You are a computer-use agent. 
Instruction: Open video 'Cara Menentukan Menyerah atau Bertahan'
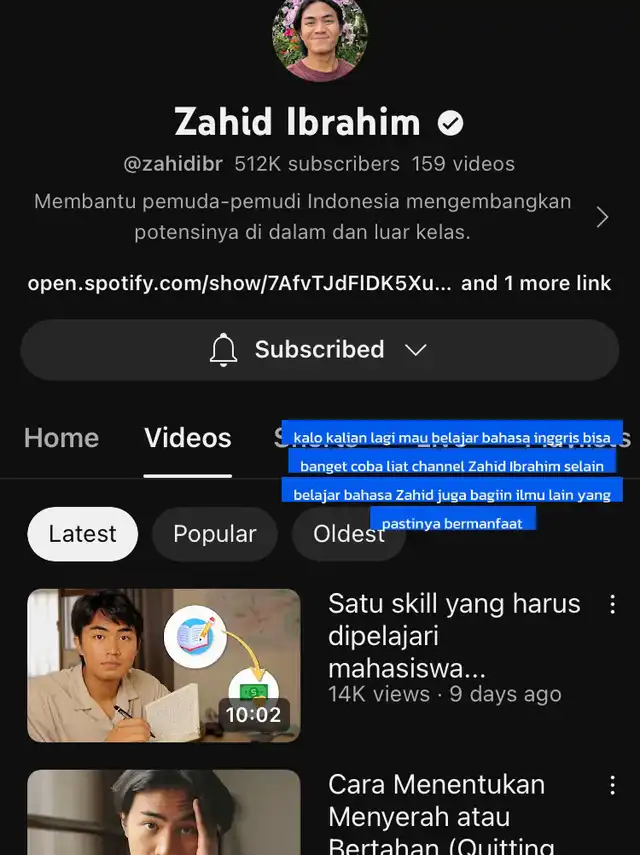pos(164,812)
